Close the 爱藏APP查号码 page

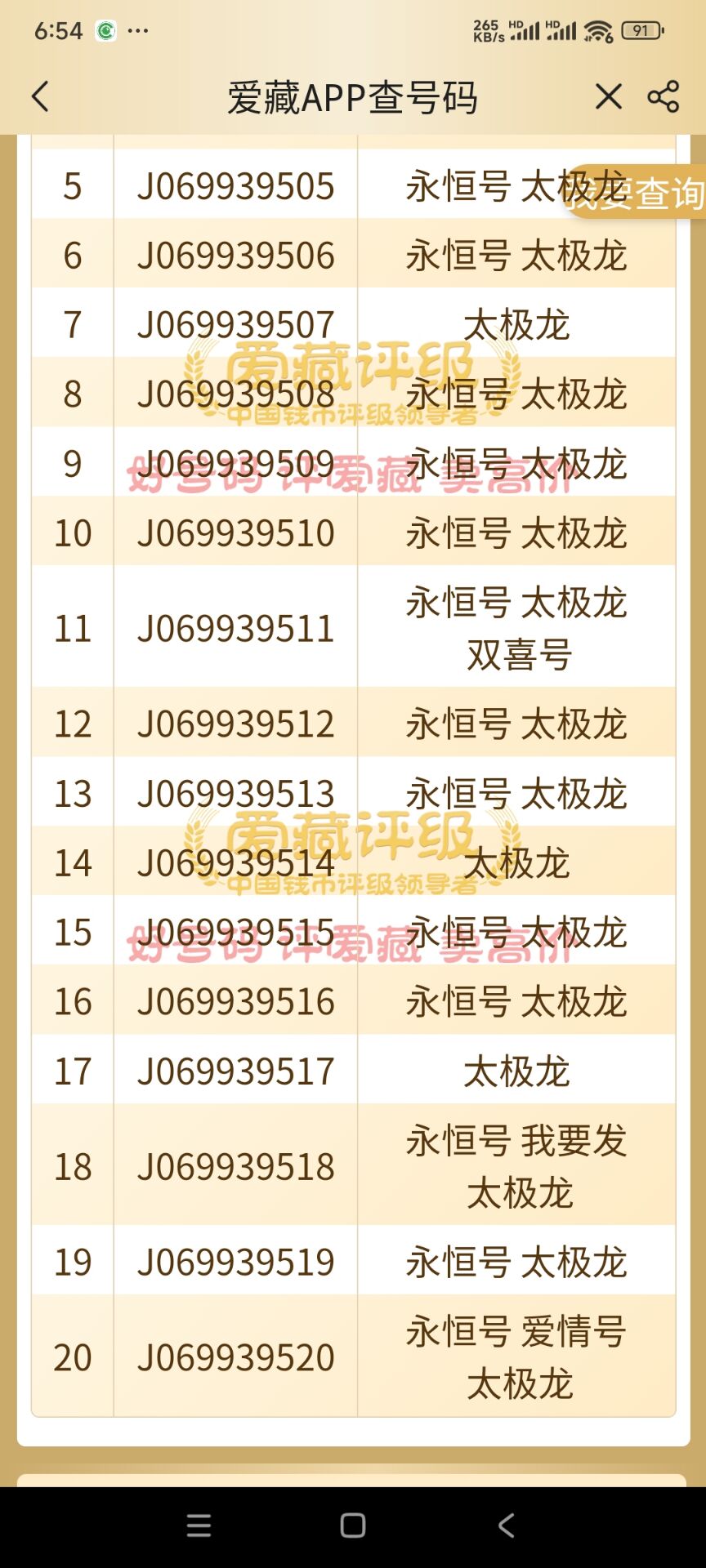point(609,97)
